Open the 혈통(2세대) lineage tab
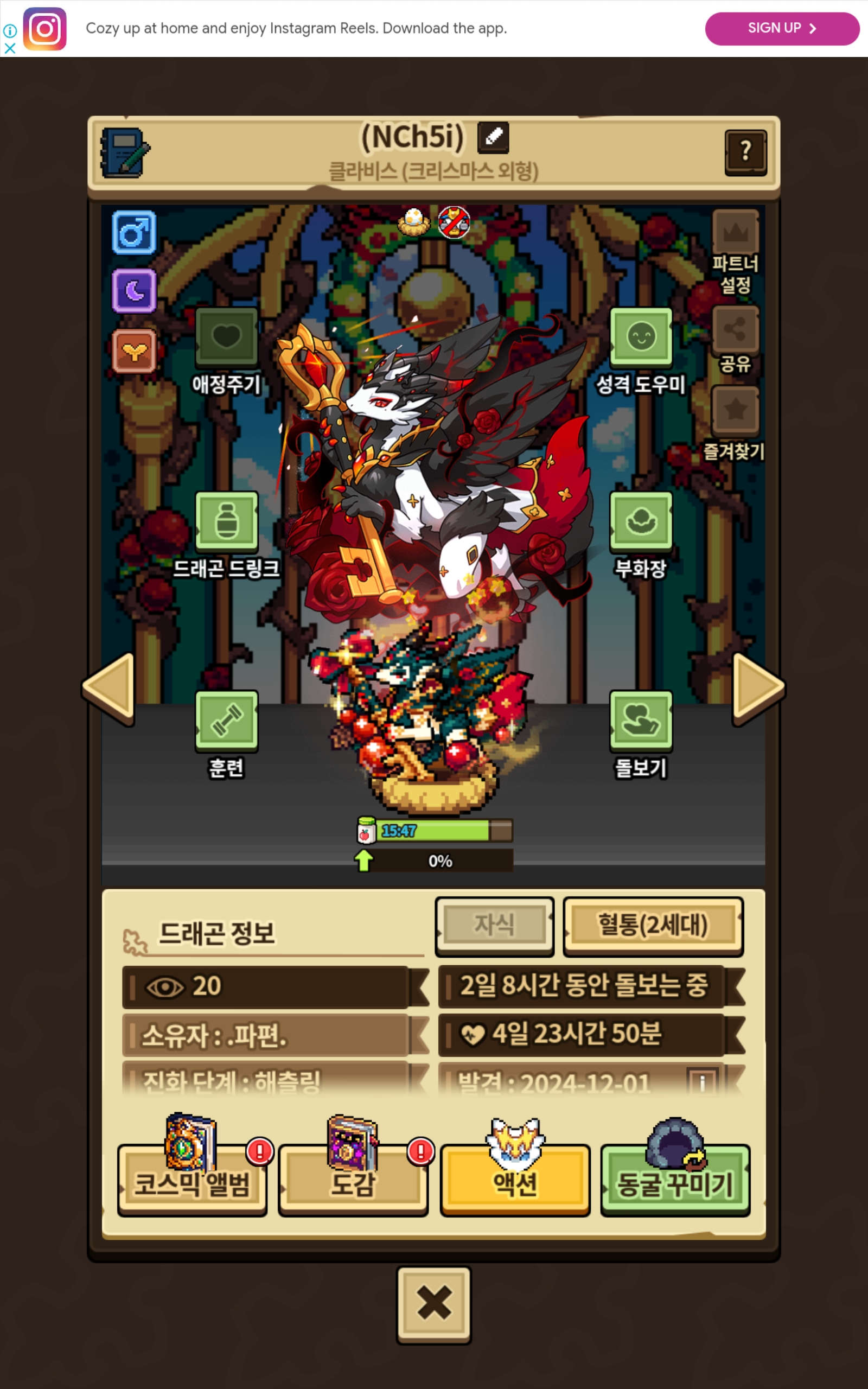Viewport: 868px width, 1389px height. [x=653, y=926]
